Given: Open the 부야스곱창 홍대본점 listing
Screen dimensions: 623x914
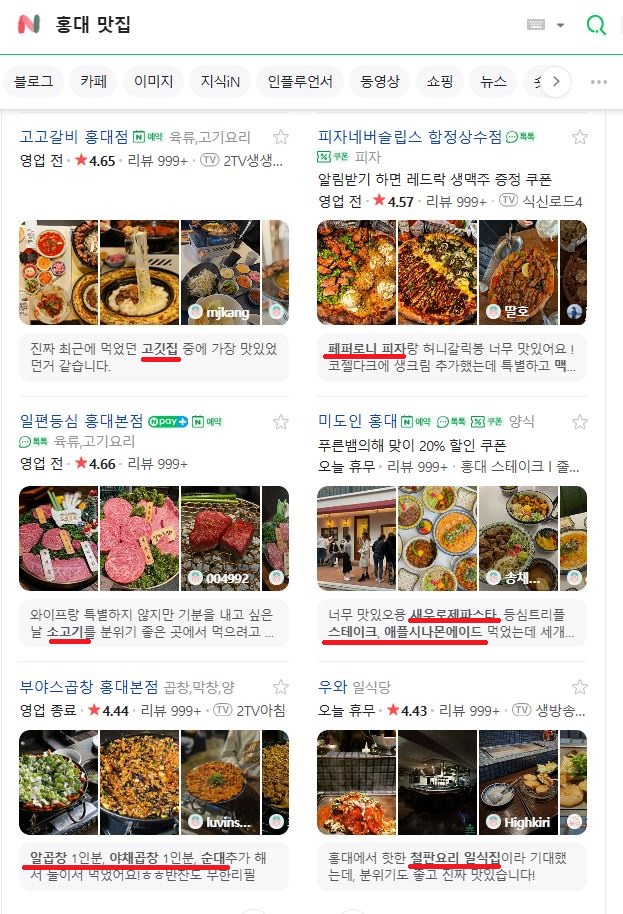Looking at the screenshot, I should [x=89, y=687].
